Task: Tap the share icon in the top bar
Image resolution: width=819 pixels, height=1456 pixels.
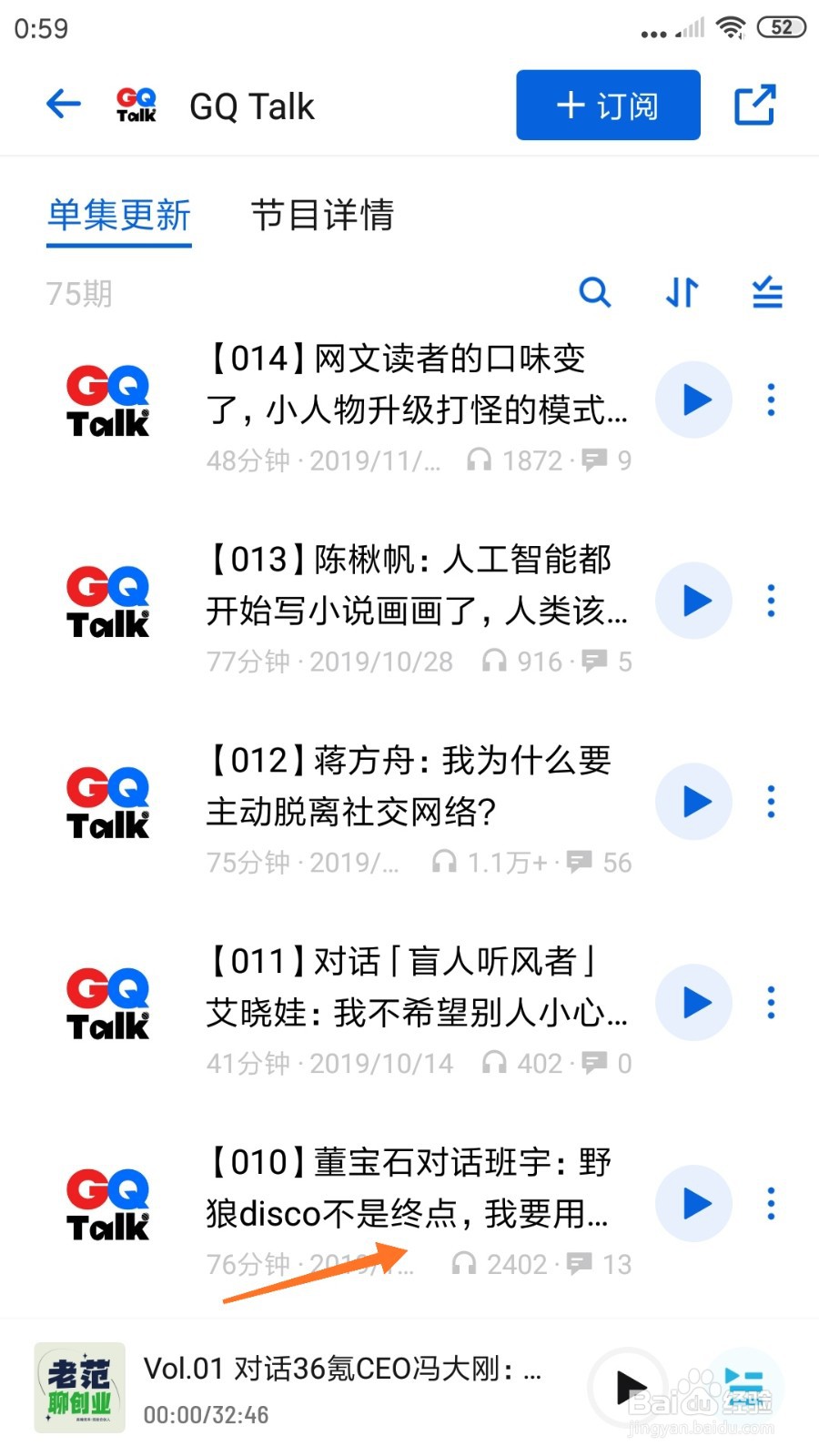Action: pyautogui.click(x=756, y=105)
